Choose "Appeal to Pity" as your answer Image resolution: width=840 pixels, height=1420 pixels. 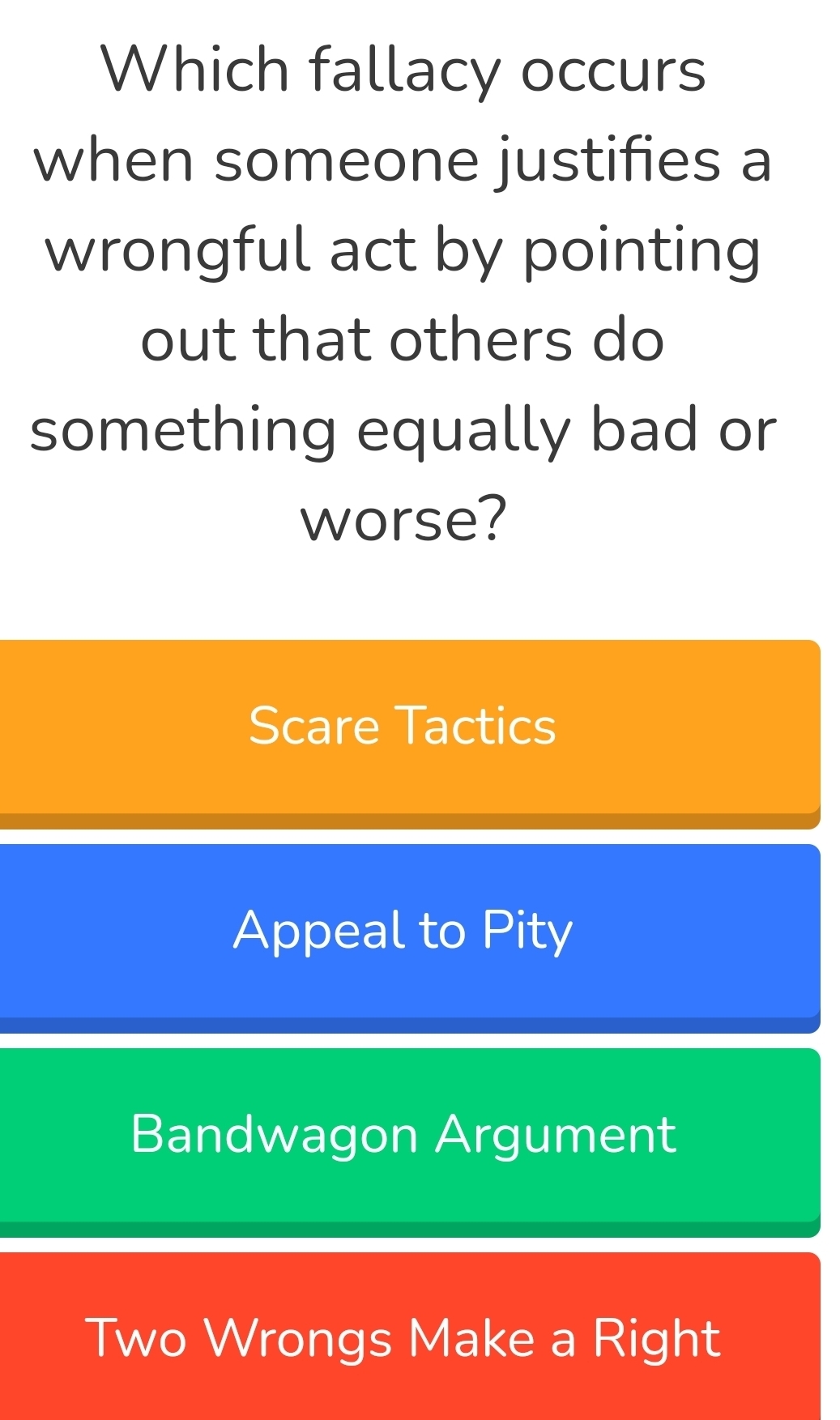pos(403,932)
